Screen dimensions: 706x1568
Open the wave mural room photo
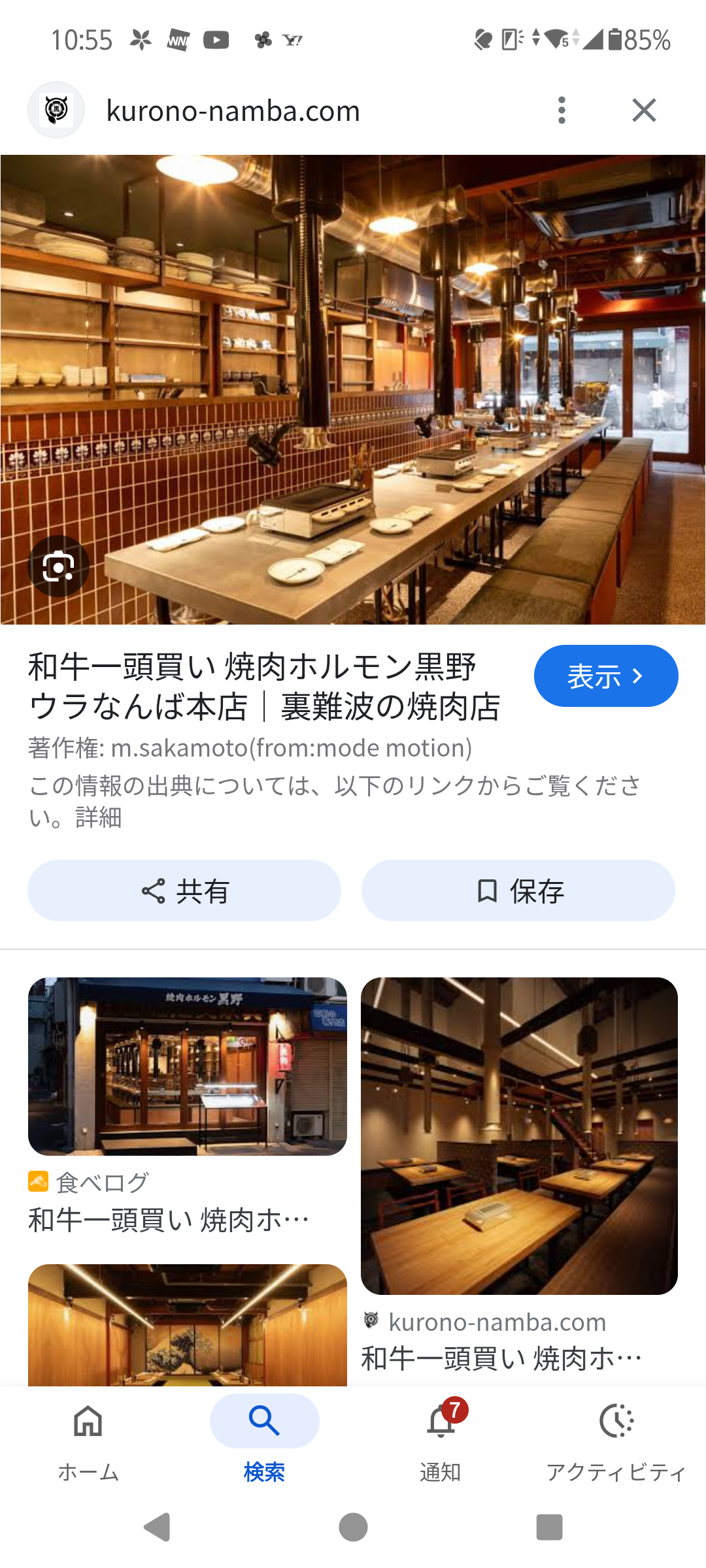[x=187, y=1326]
